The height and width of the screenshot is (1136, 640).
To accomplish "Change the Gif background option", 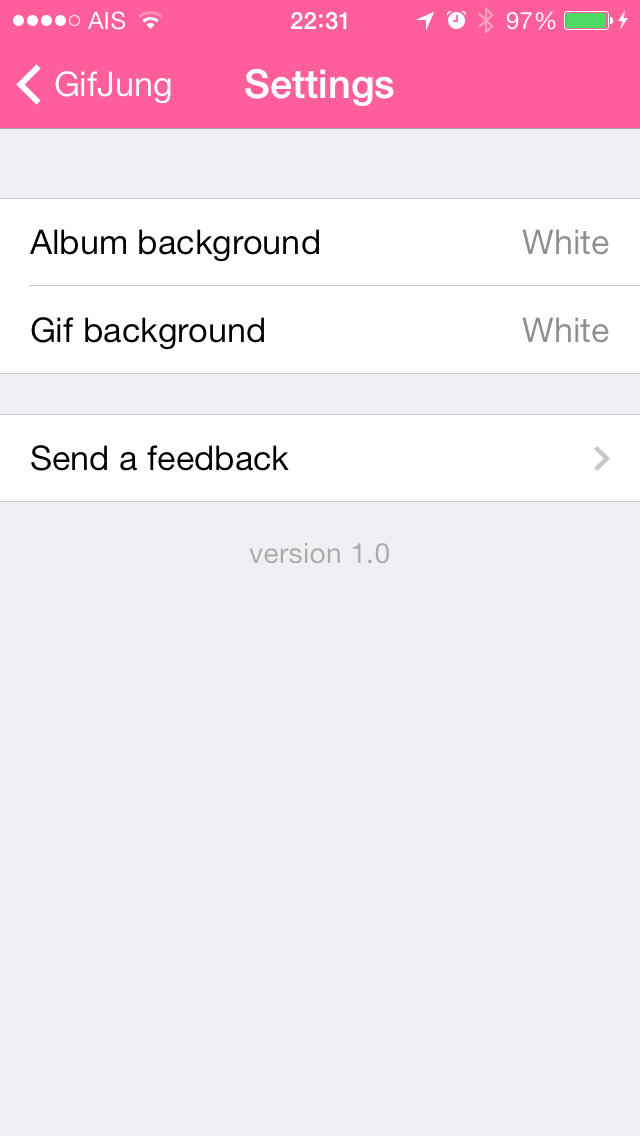I will coord(320,330).
